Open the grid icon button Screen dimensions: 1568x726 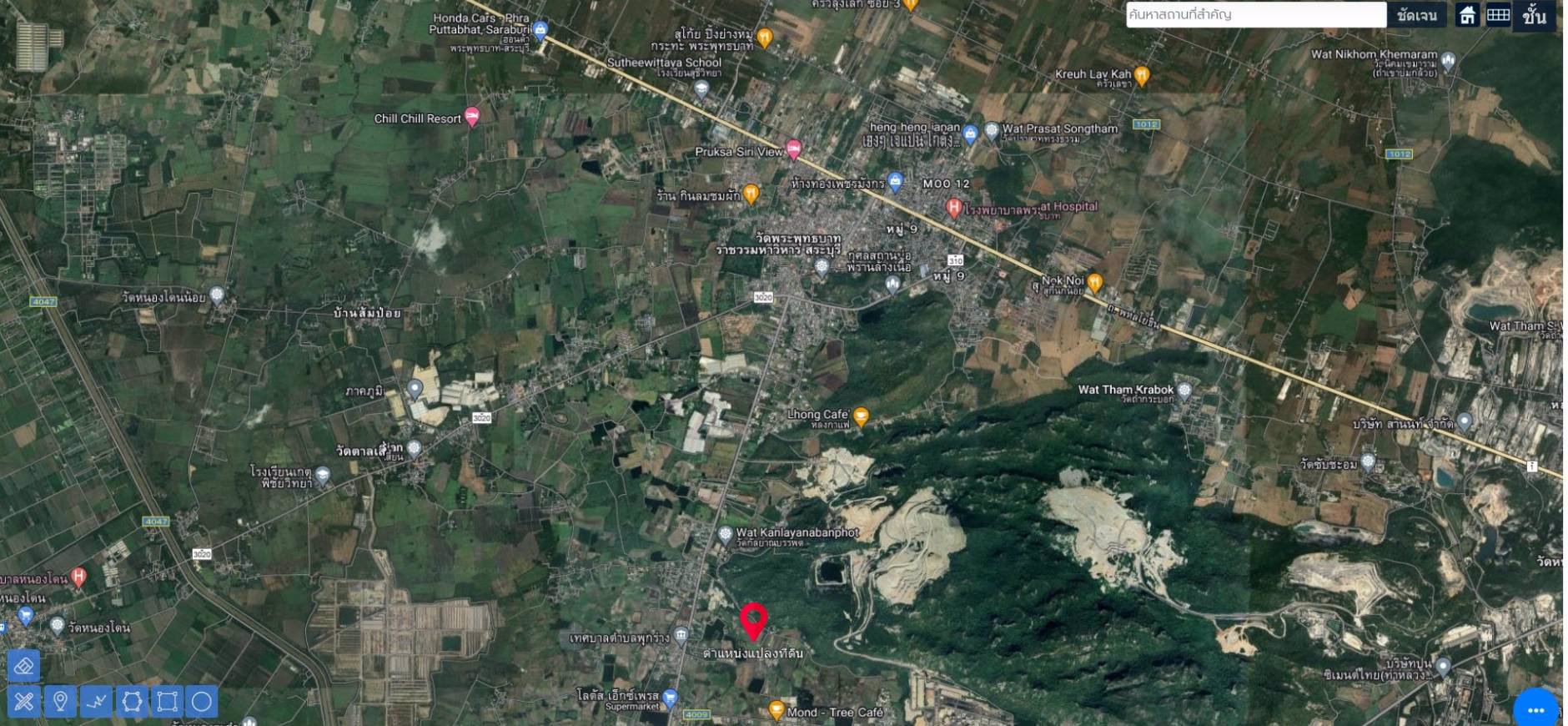click(x=1498, y=15)
